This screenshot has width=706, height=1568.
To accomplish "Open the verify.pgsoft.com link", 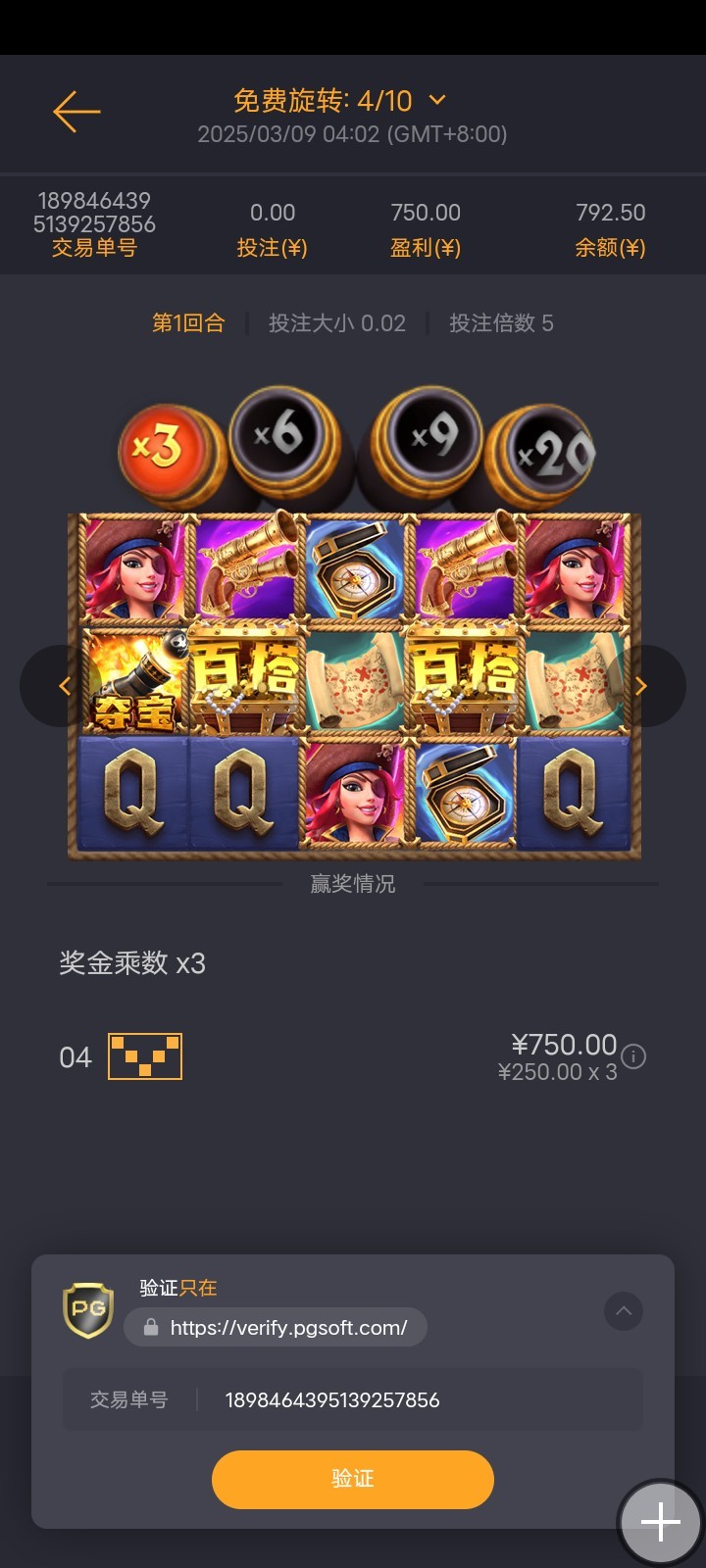I will [x=277, y=1327].
